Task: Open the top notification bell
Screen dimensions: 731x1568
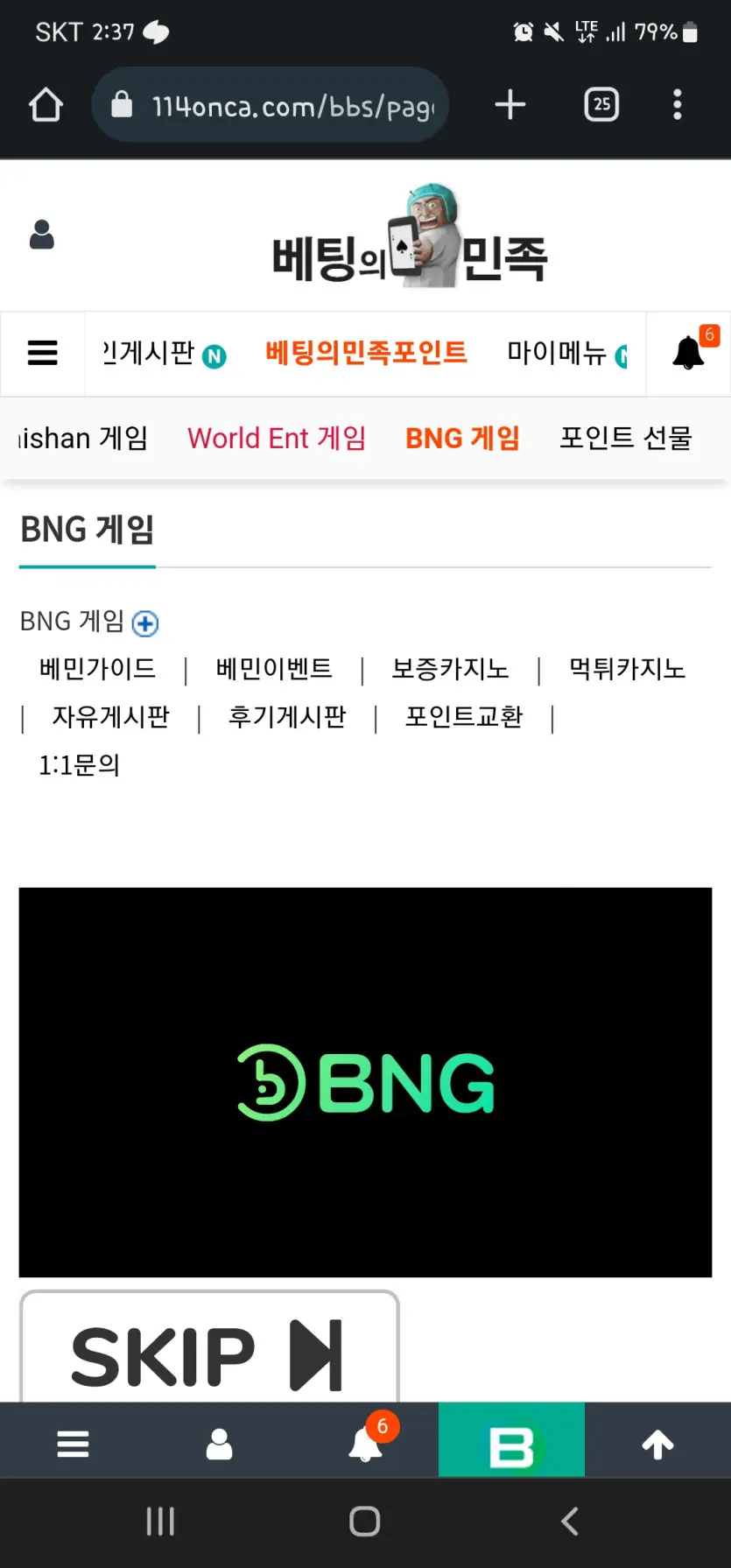Action: tap(689, 352)
